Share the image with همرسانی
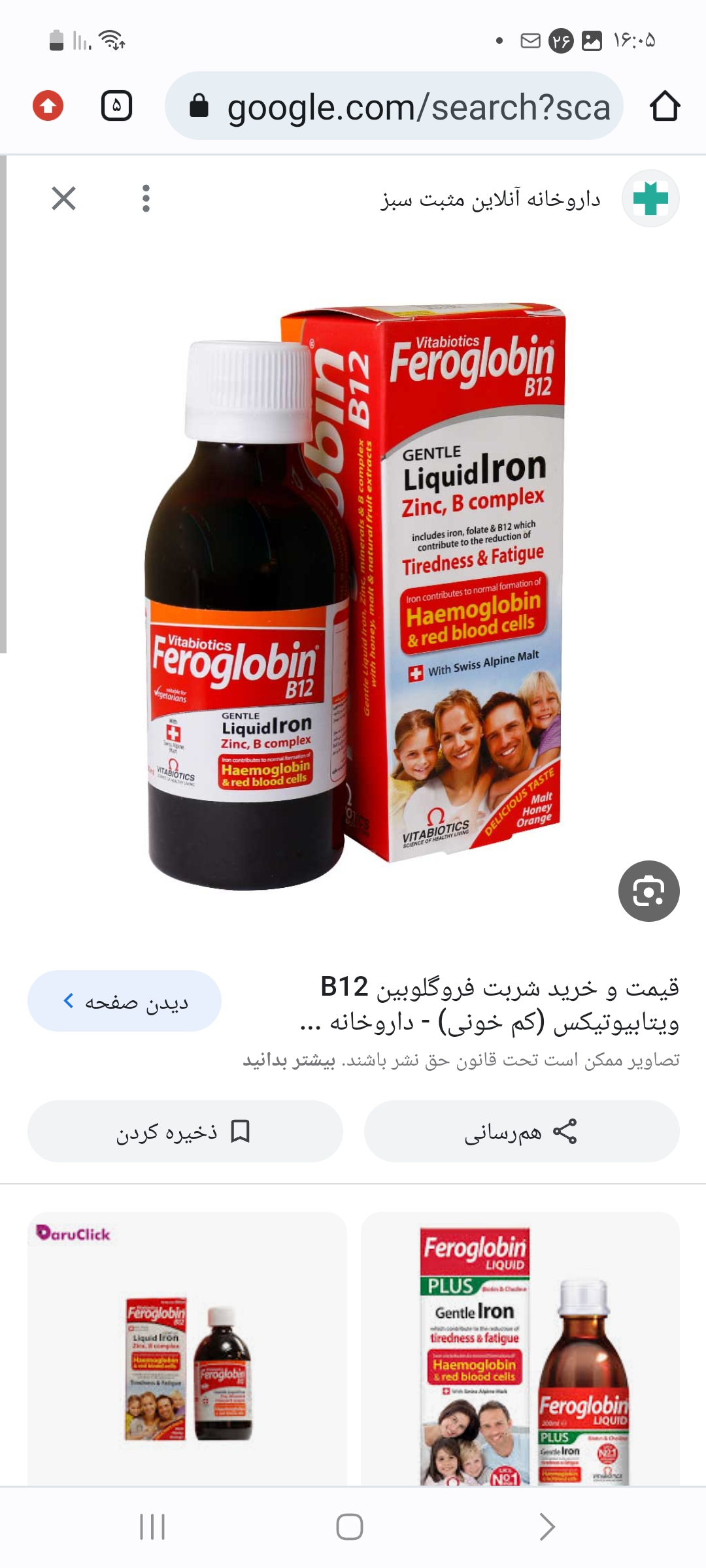This screenshot has height=1568, width=706. tap(521, 1131)
